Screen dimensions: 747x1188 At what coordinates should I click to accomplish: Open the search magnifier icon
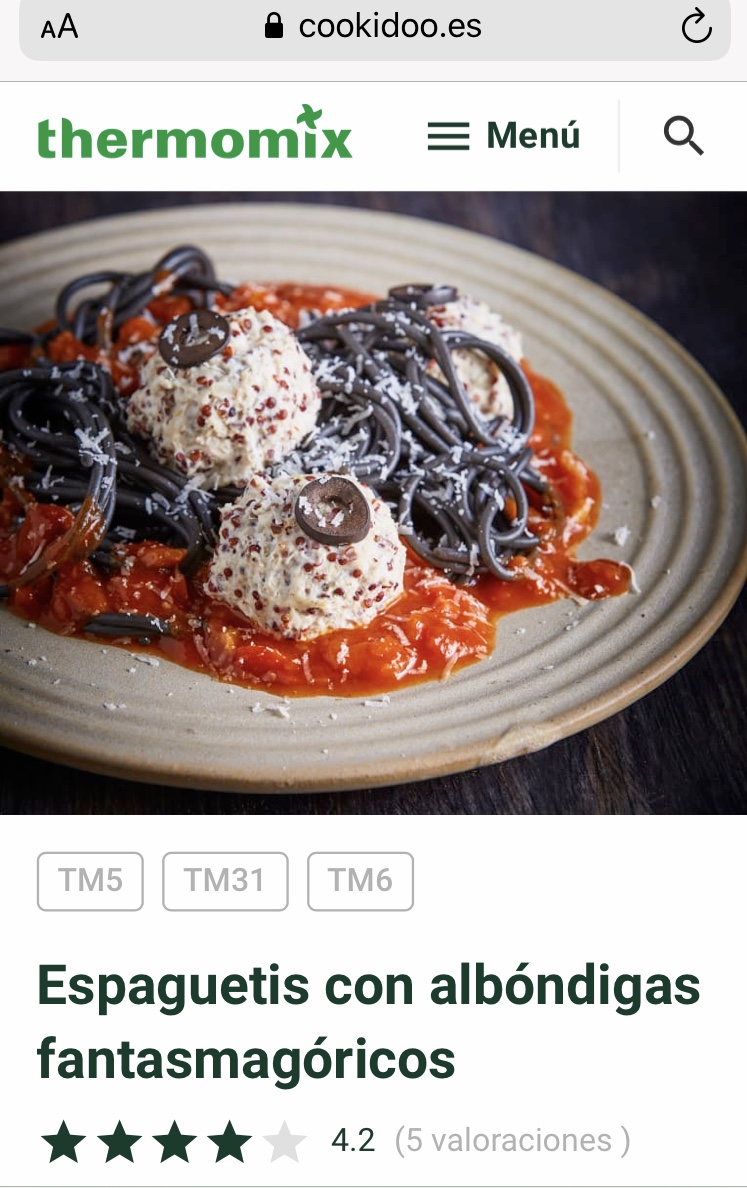click(683, 136)
